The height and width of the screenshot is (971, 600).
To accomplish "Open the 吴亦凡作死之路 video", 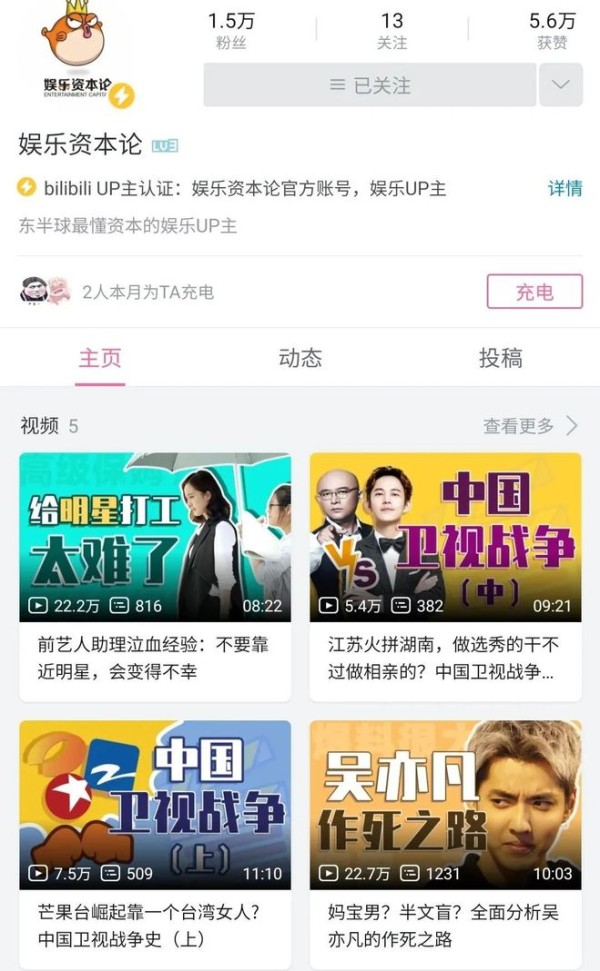I will (x=445, y=805).
